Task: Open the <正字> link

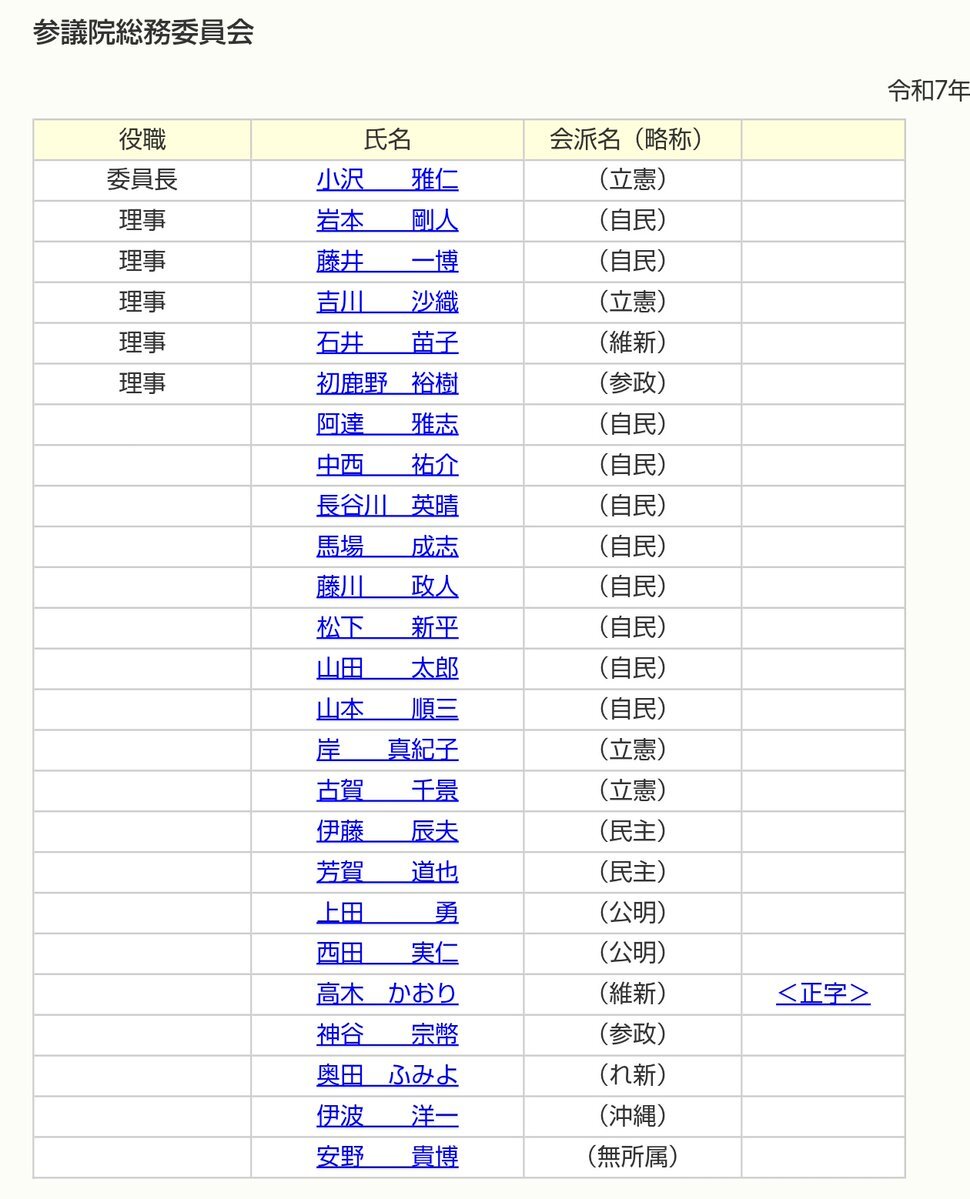Action: (822, 995)
